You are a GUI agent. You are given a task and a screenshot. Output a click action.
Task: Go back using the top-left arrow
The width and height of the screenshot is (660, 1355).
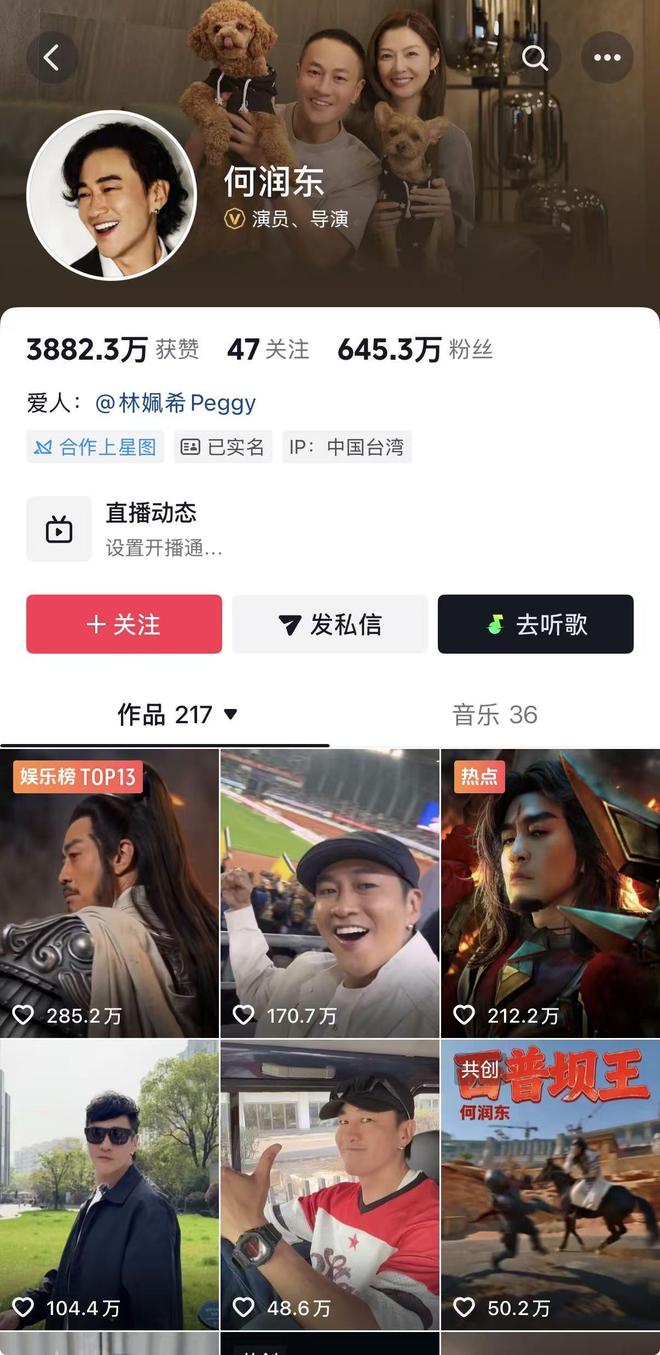pyautogui.click(x=52, y=58)
